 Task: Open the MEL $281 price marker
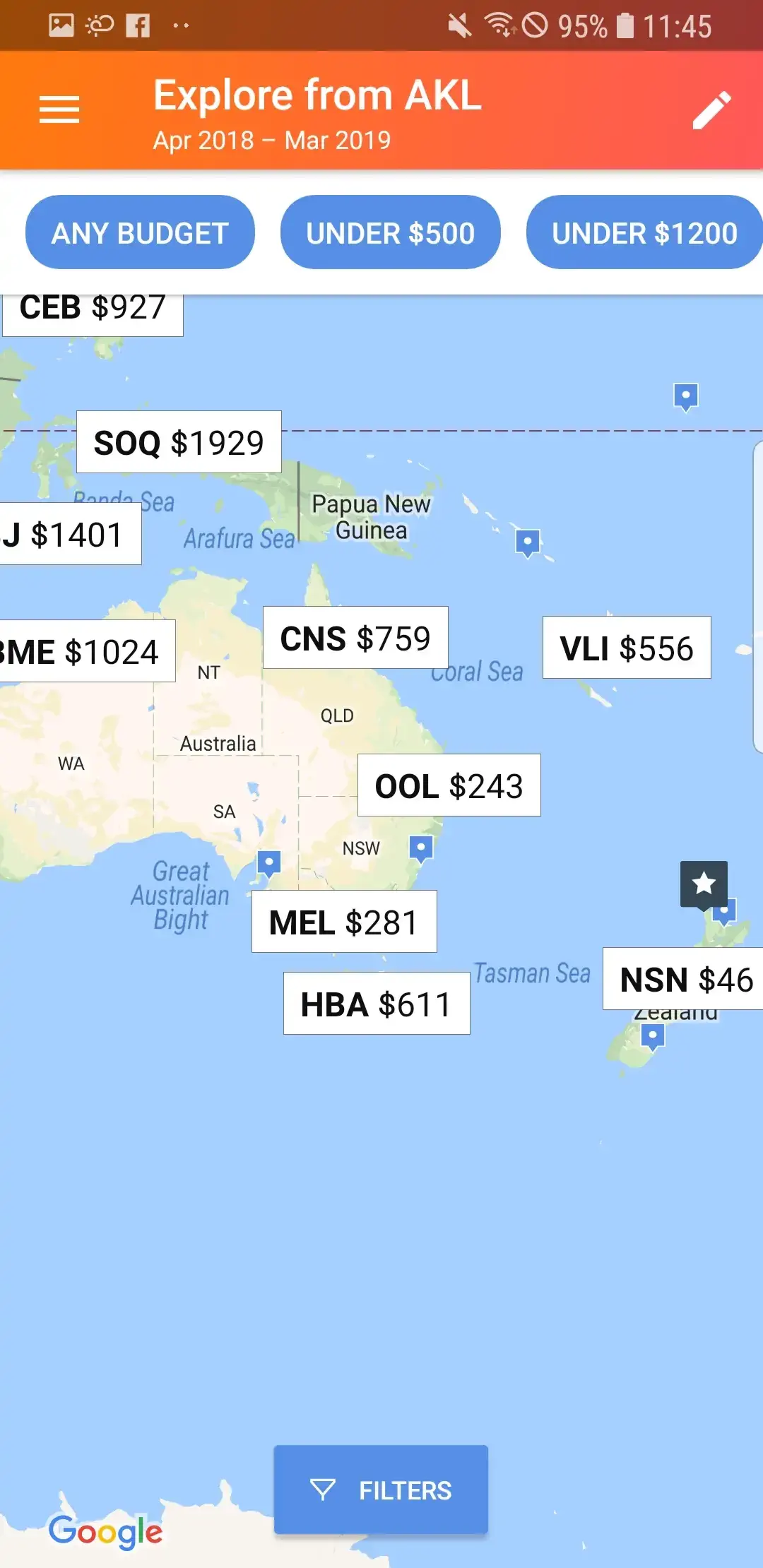344,922
